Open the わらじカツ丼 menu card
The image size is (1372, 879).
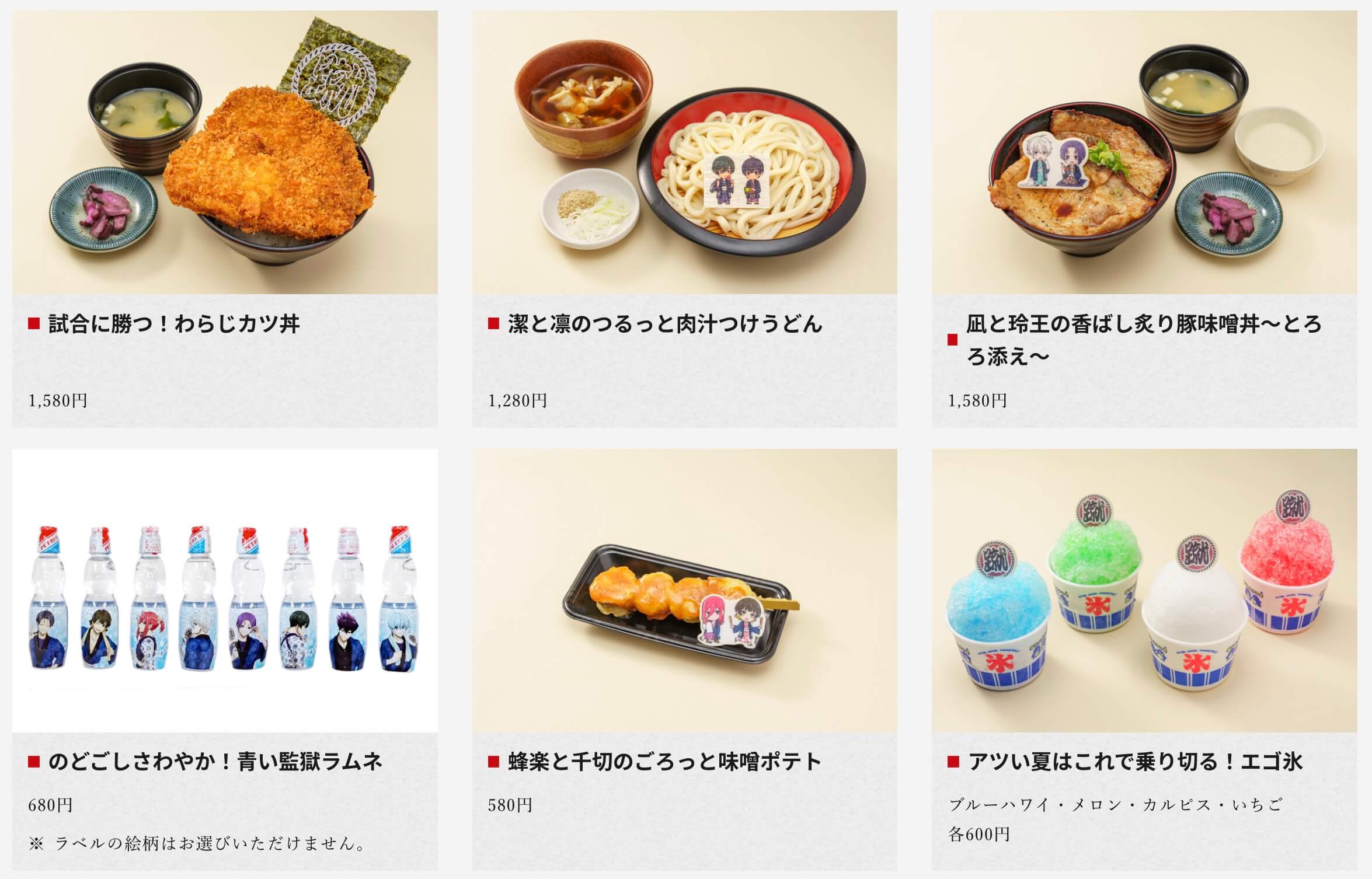click(225, 219)
